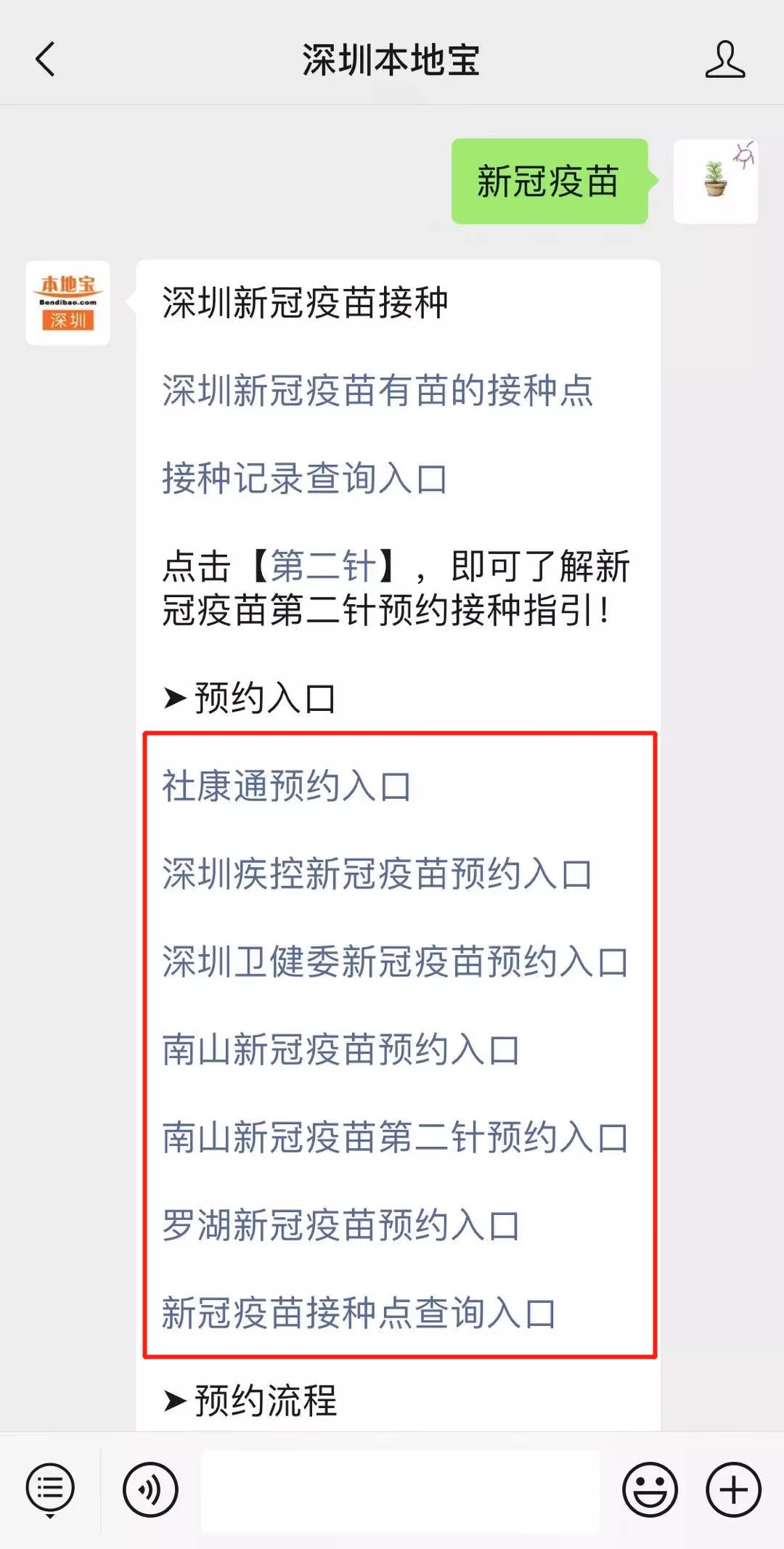The height and width of the screenshot is (1549, 784).
Task: Open the plus attachments menu
Action: [733, 1490]
